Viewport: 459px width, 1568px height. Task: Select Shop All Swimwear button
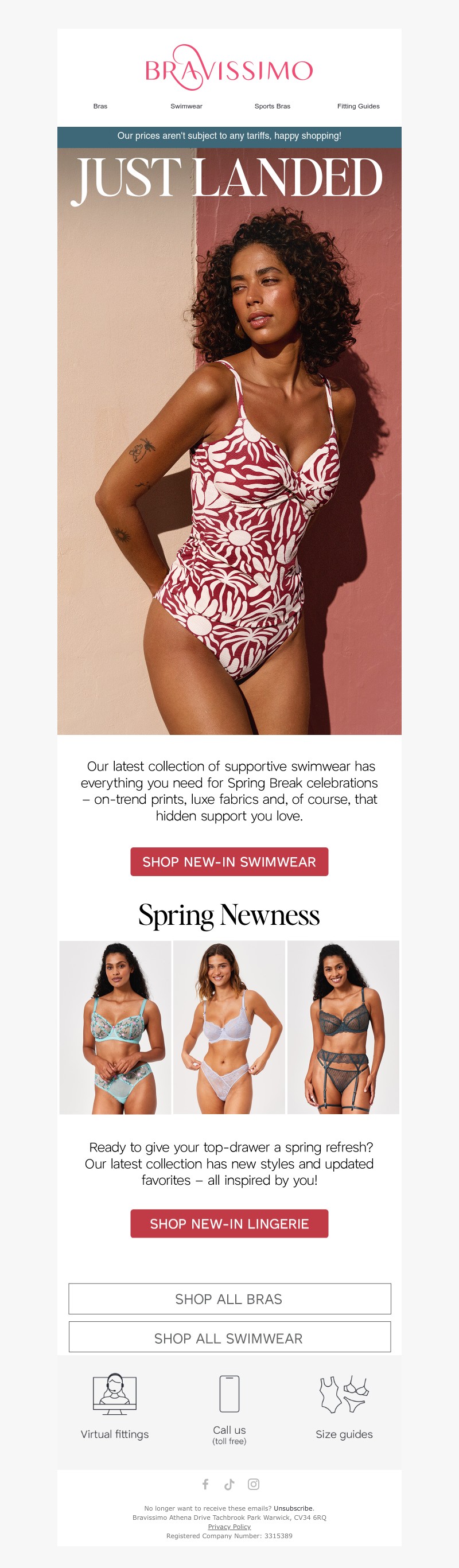pyautogui.click(x=229, y=1338)
